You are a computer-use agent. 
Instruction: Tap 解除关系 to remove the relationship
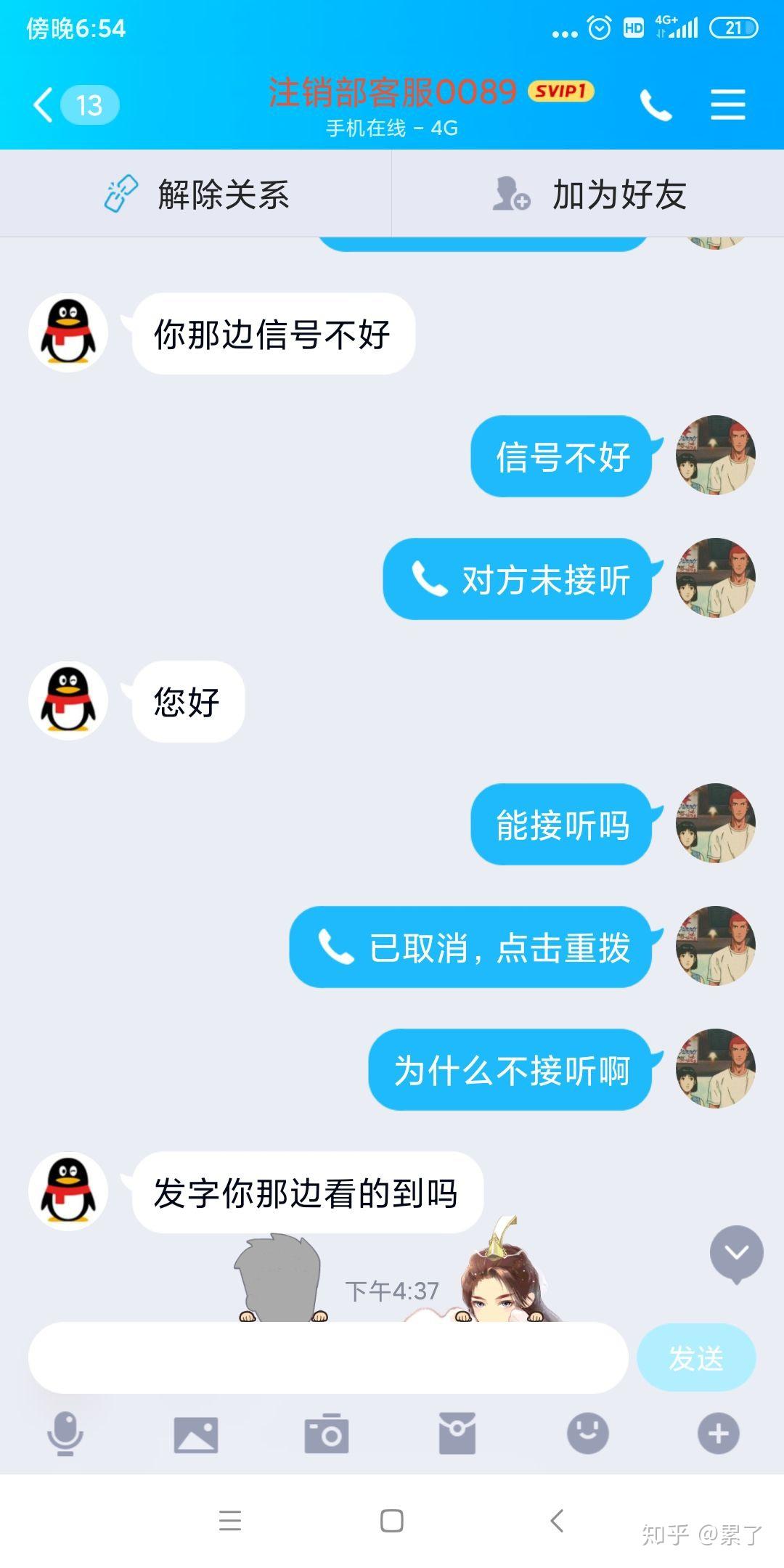pyautogui.click(x=196, y=194)
